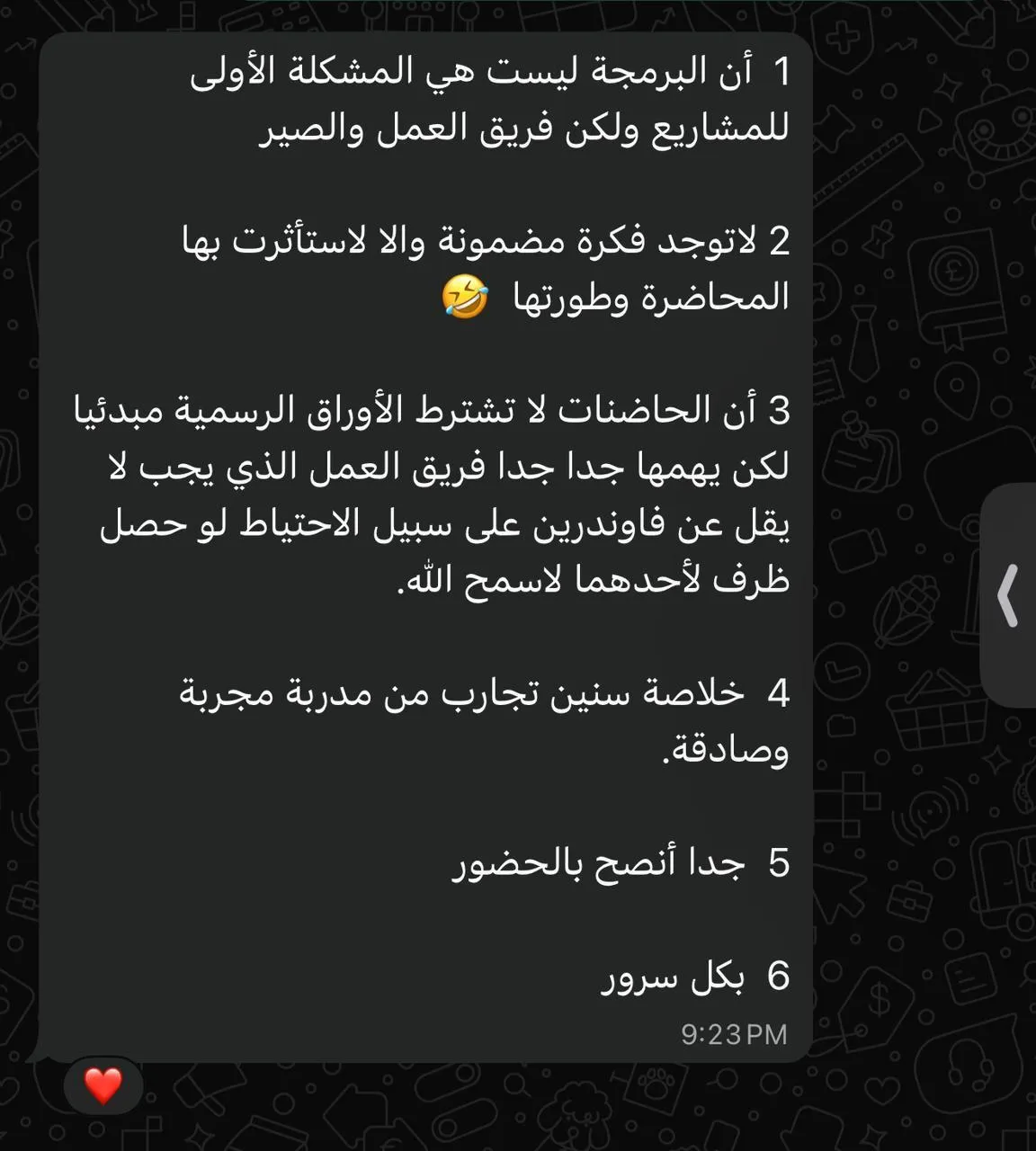Open the red heart reaction details
The image size is (1036, 1151).
103,1085
